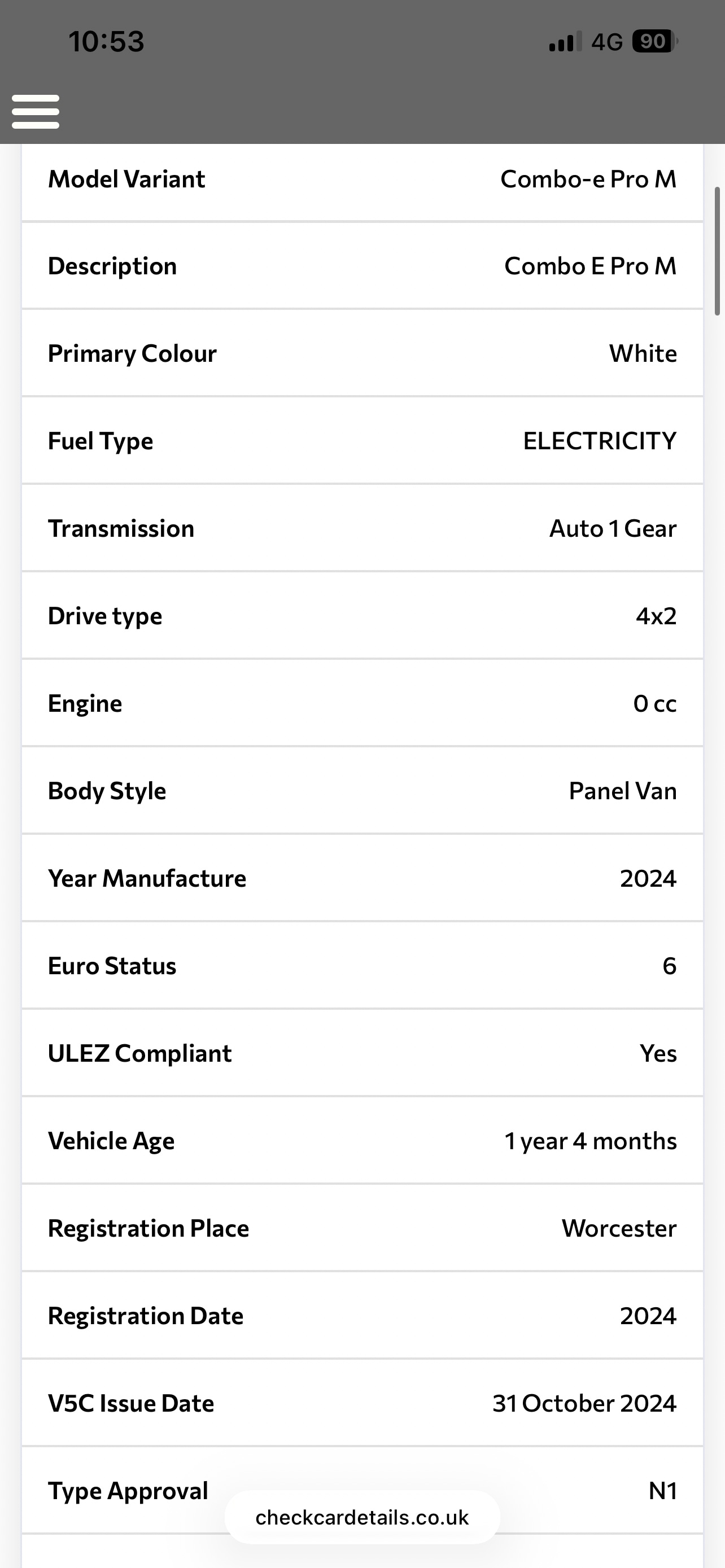Tap the Vehicle Age 1 year 4 months
Screen dimensions: 725x1568
(x=589, y=1140)
